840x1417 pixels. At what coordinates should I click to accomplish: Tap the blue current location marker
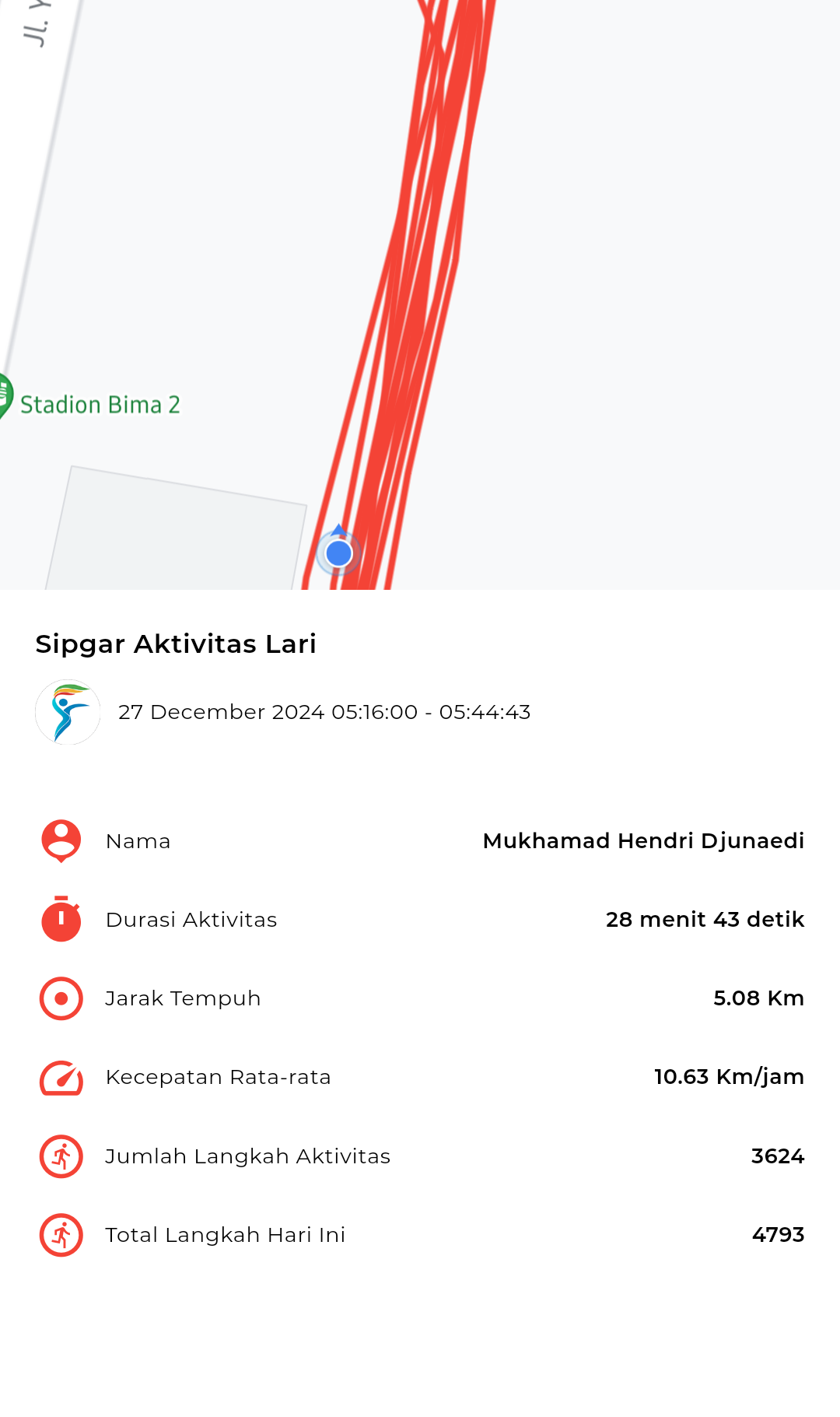(338, 552)
